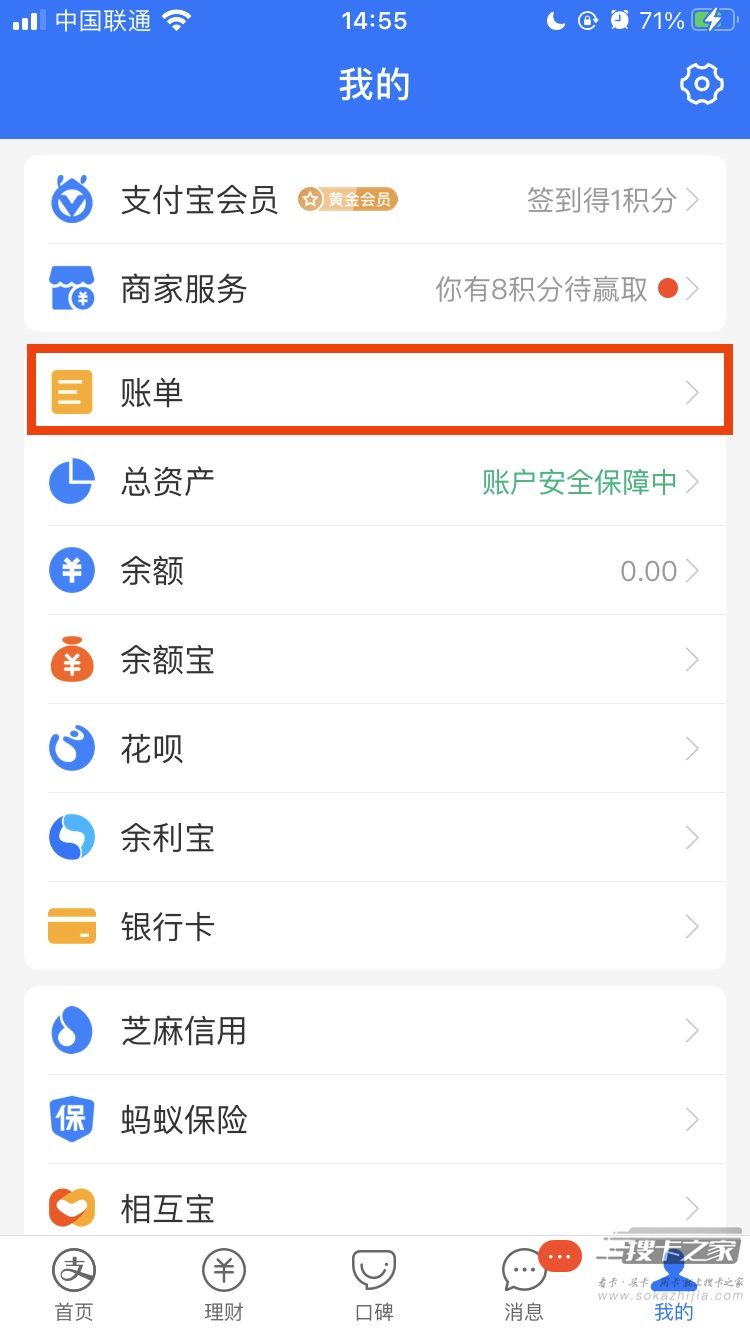
Task: Open the settings gear icon
Action: (x=701, y=85)
